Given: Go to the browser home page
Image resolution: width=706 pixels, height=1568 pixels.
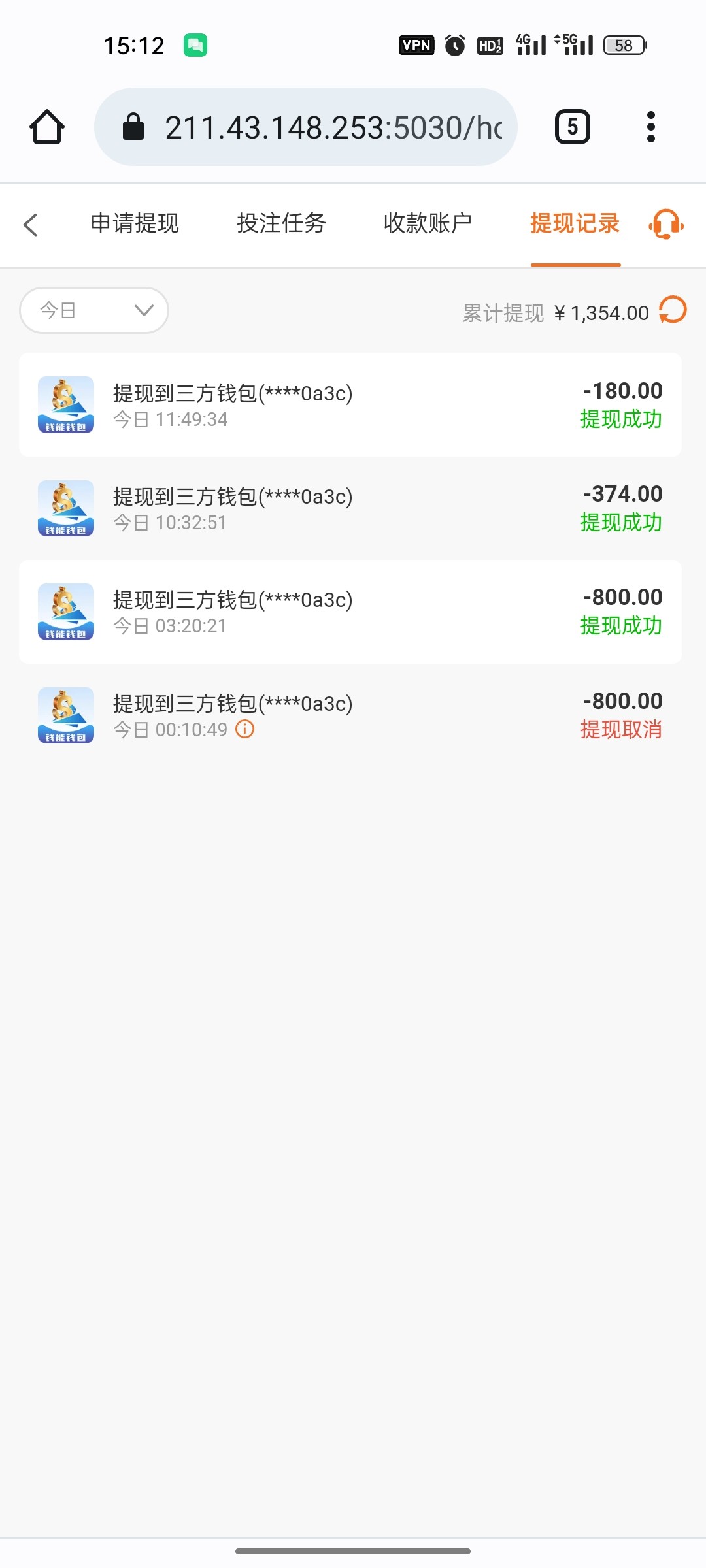Looking at the screenshot, I should tap(47, 127).
